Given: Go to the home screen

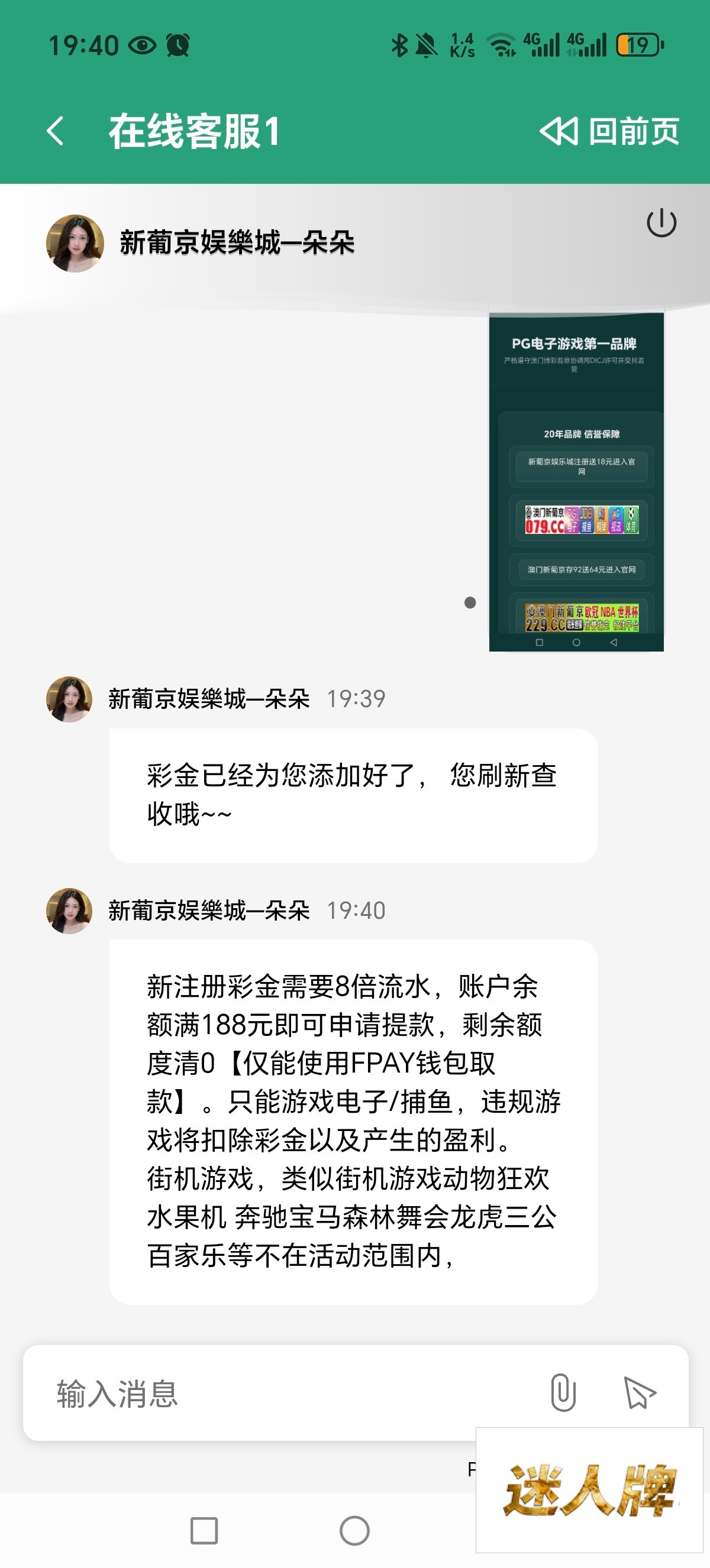Looking at the screenshot, I should 354,1530.
